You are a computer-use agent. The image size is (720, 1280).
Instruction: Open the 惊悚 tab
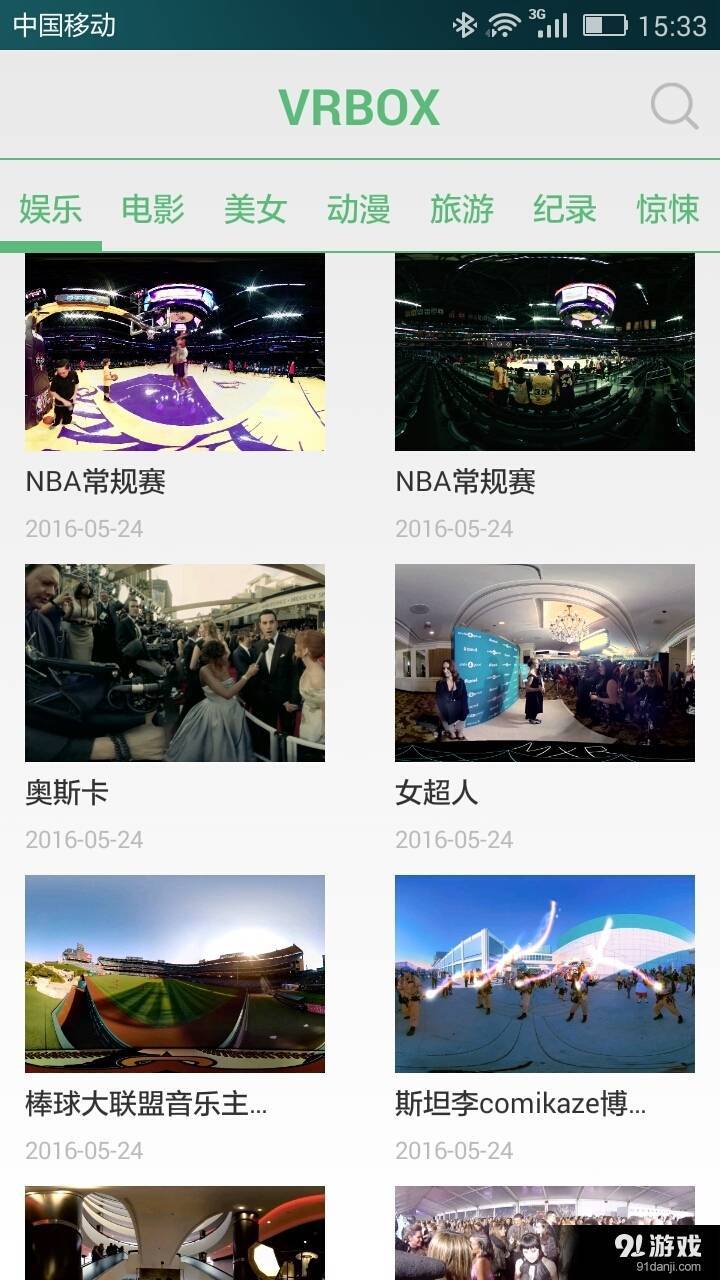[x=668, y=210]
